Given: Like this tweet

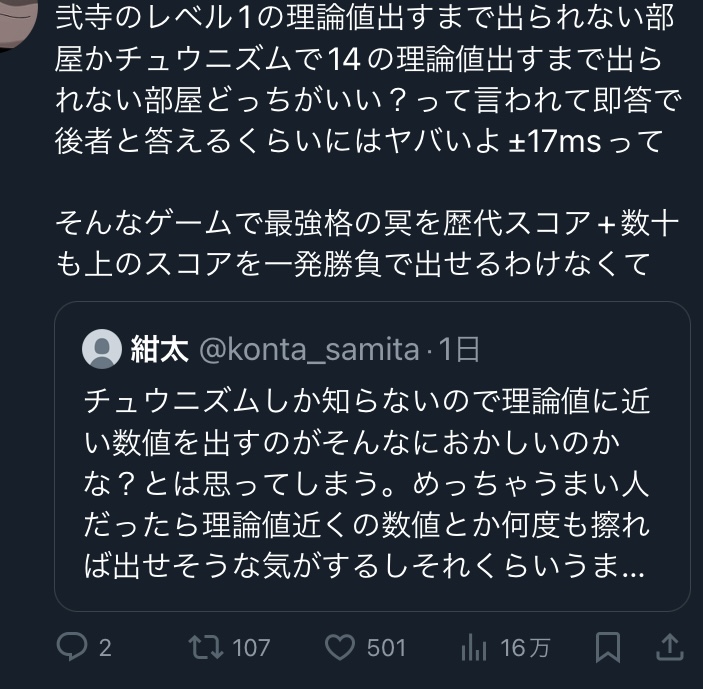Looking at the screenshot, I should [341, 647].
